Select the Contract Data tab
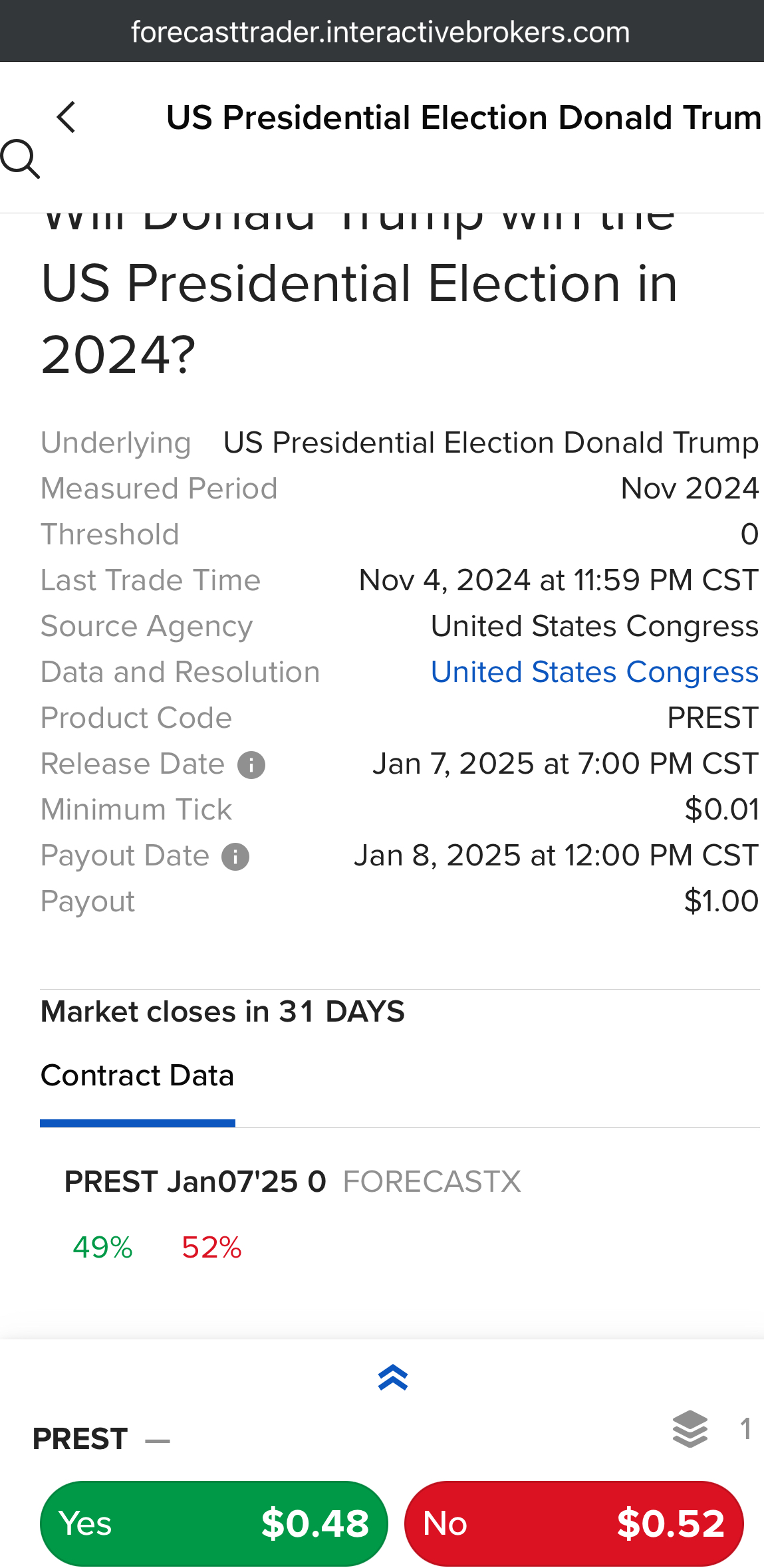This screenshot has width=764, height=1568. (138, 1075)
